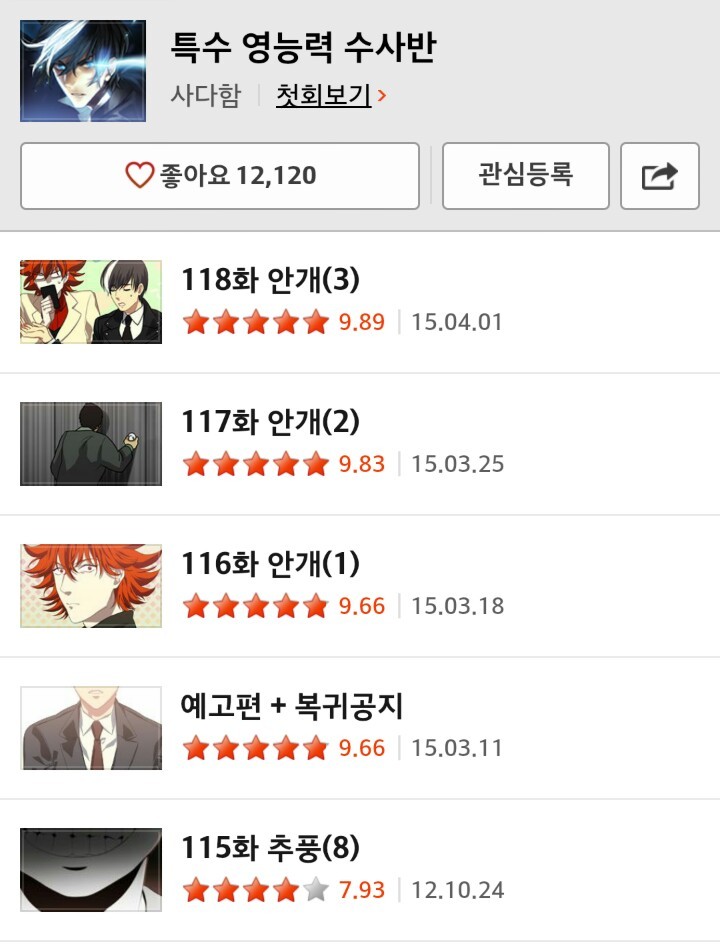Open 첫회보기 to read first episode
This screenshot has width=720, height=944.
click(329, 96)
